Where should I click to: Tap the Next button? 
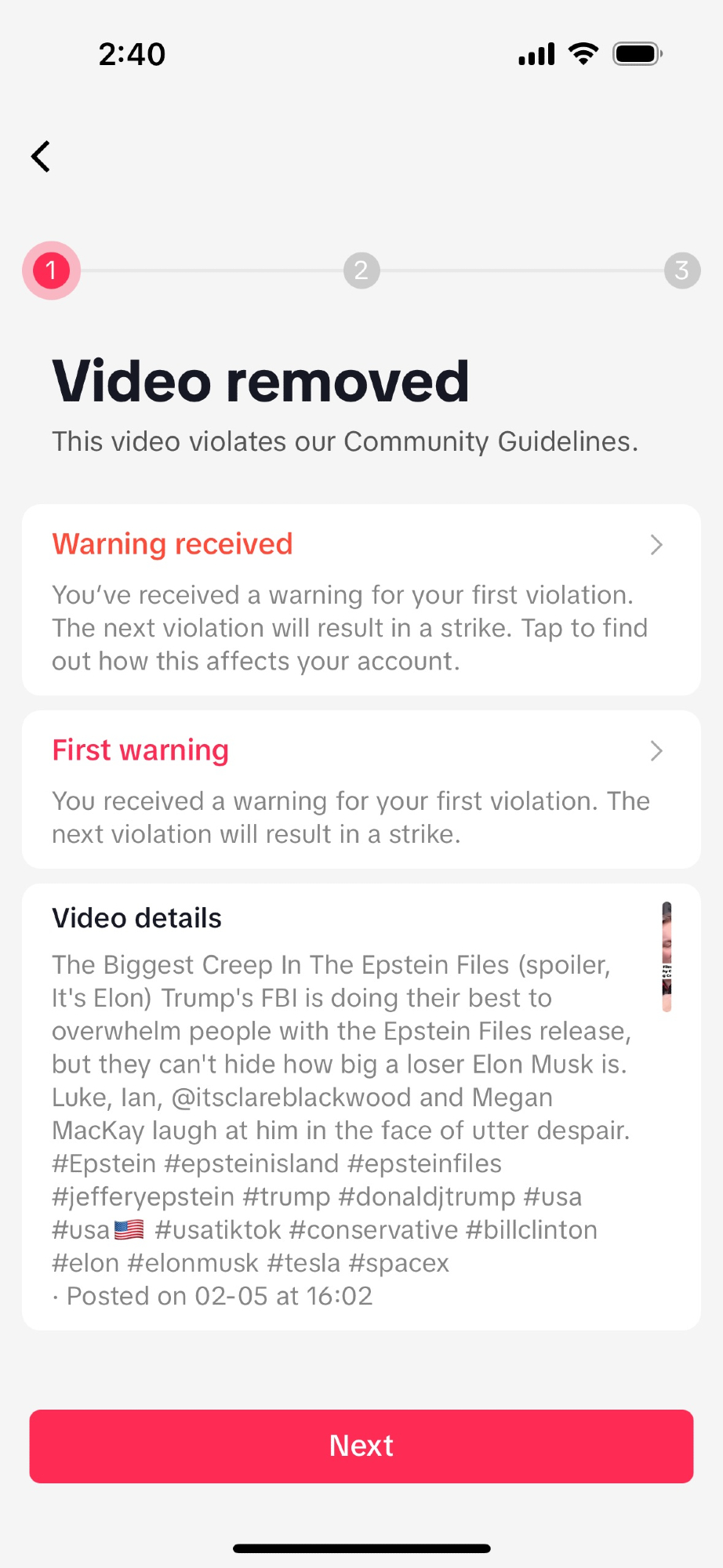[361, 1446]
